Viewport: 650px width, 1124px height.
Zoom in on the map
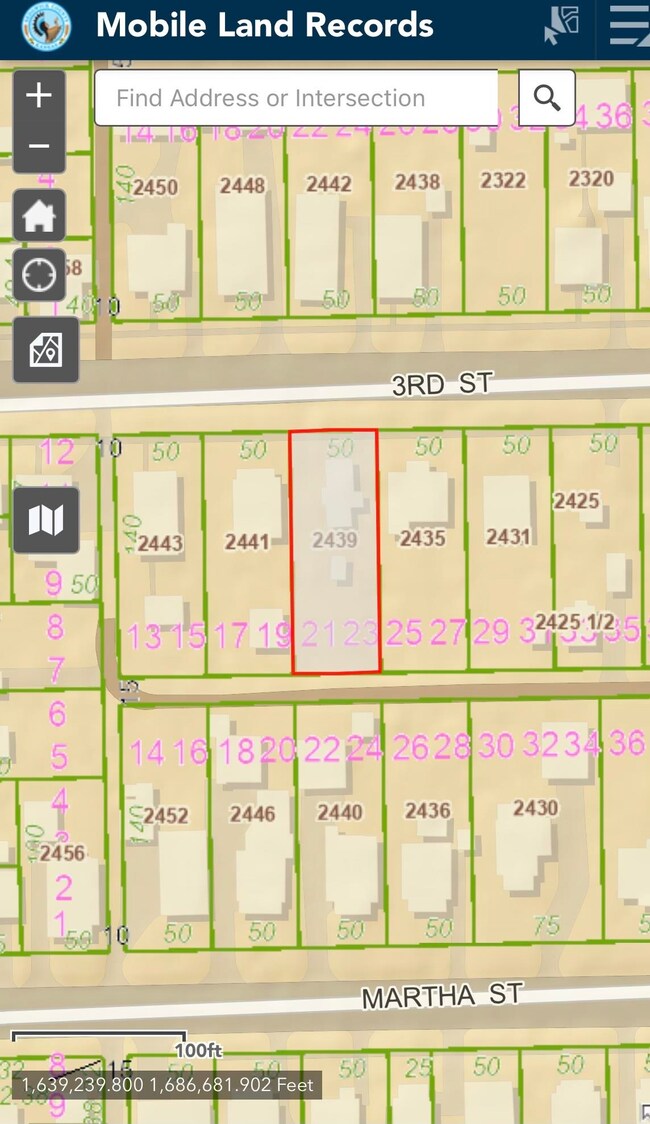point(39,96)
